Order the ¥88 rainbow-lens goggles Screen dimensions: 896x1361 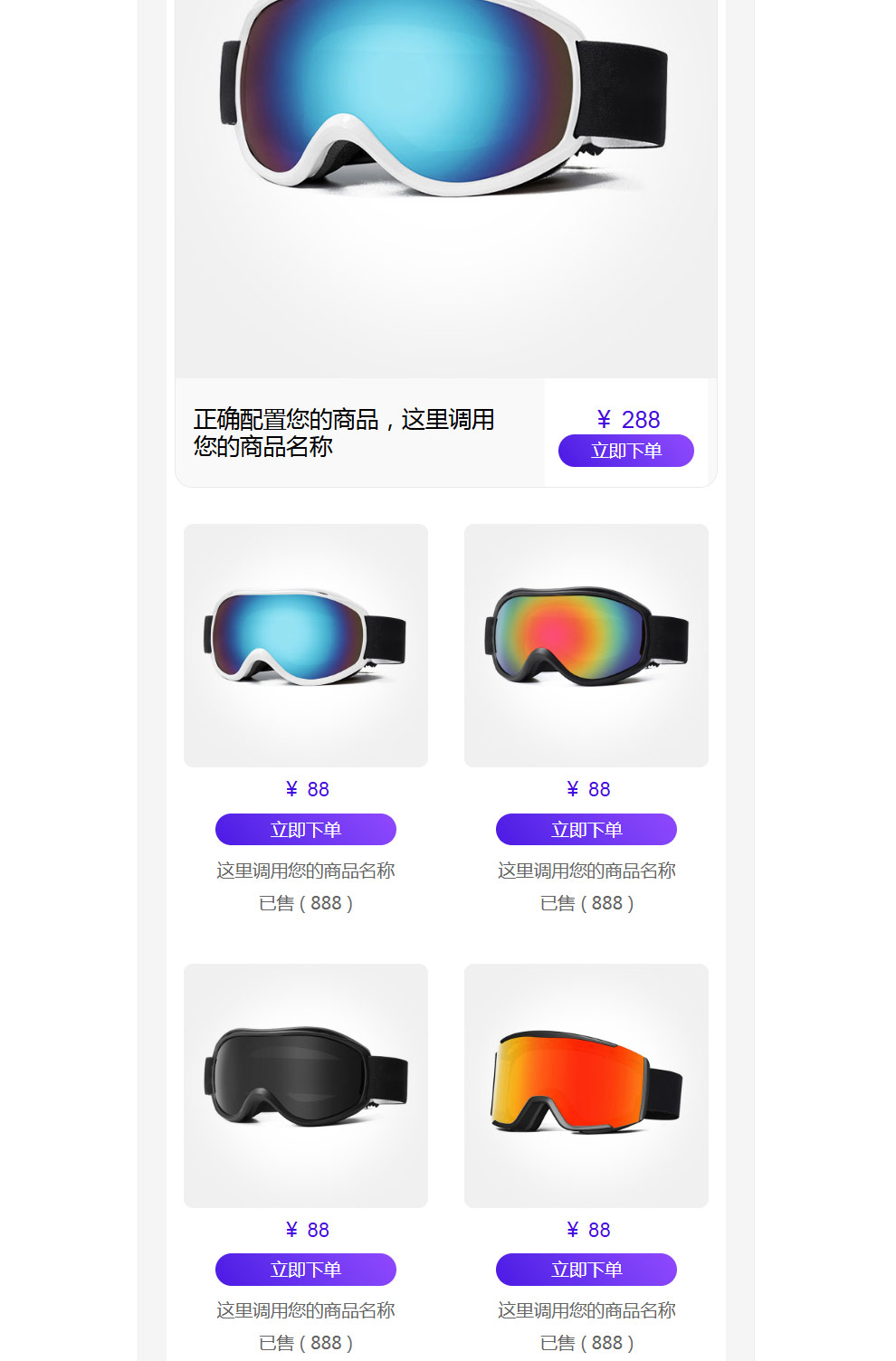click(x=586, y=830)
